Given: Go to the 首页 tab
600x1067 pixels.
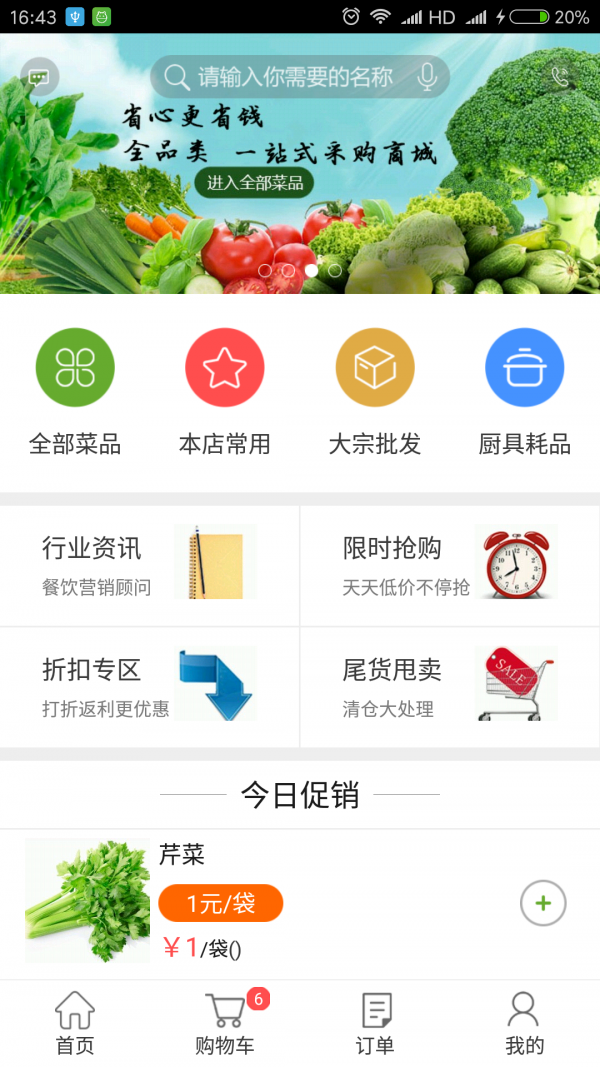Looking at the screenshot, I should [75, 1023].
